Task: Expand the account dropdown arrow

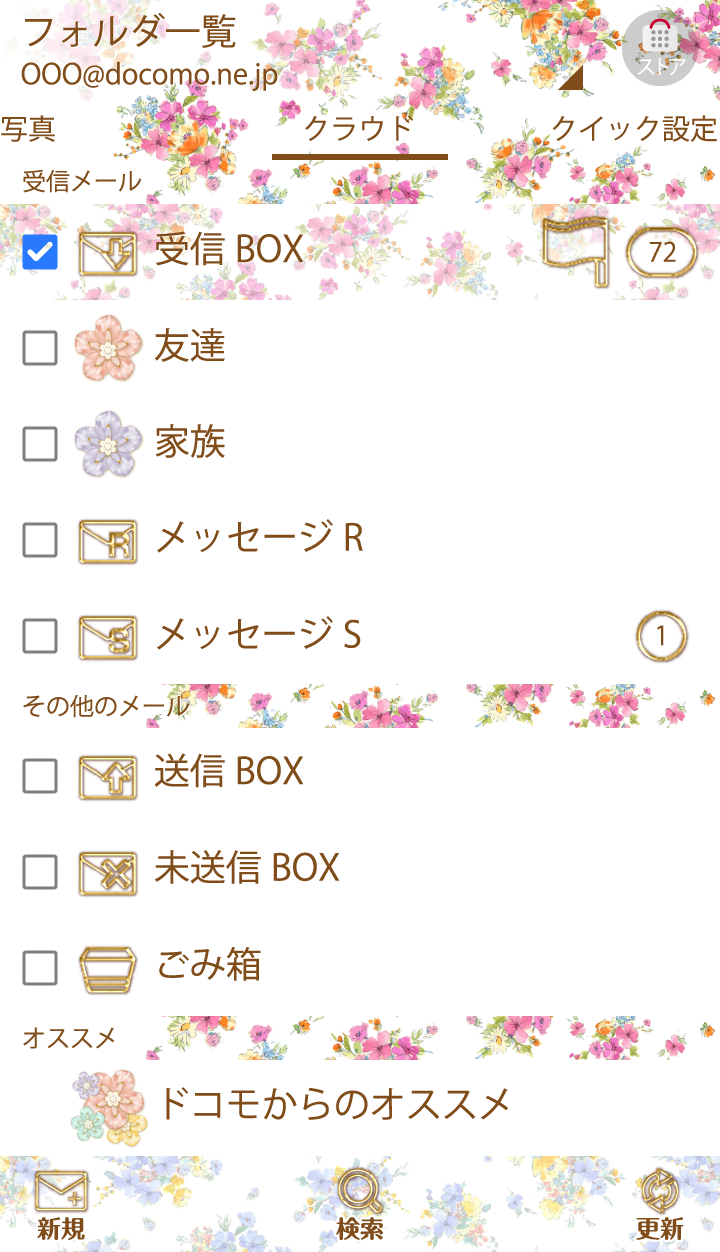Action: (573, 80)
